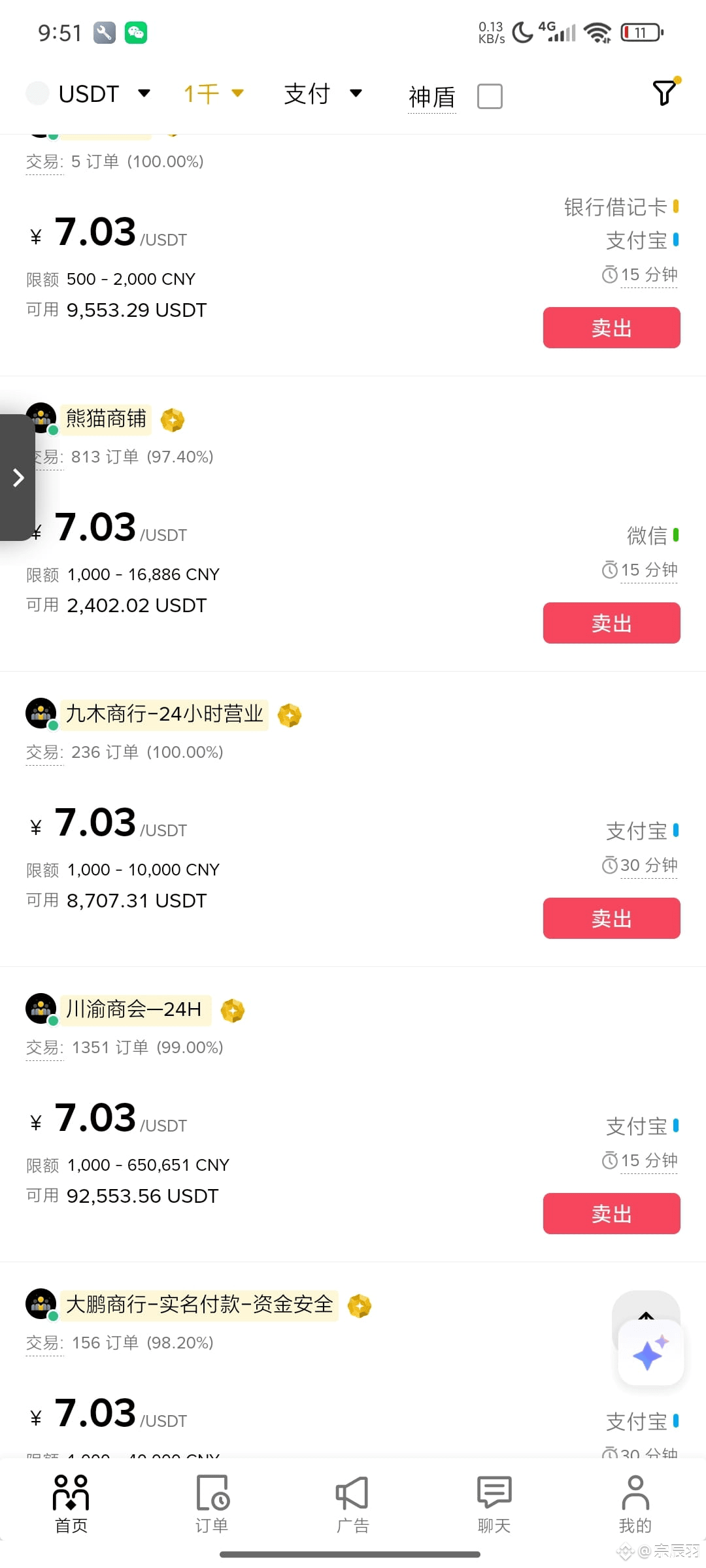The height and width of the screenshot is (1568, 706).
Task: Tap the gold medal badge beside 熊猫商铺
Action: 173,420
